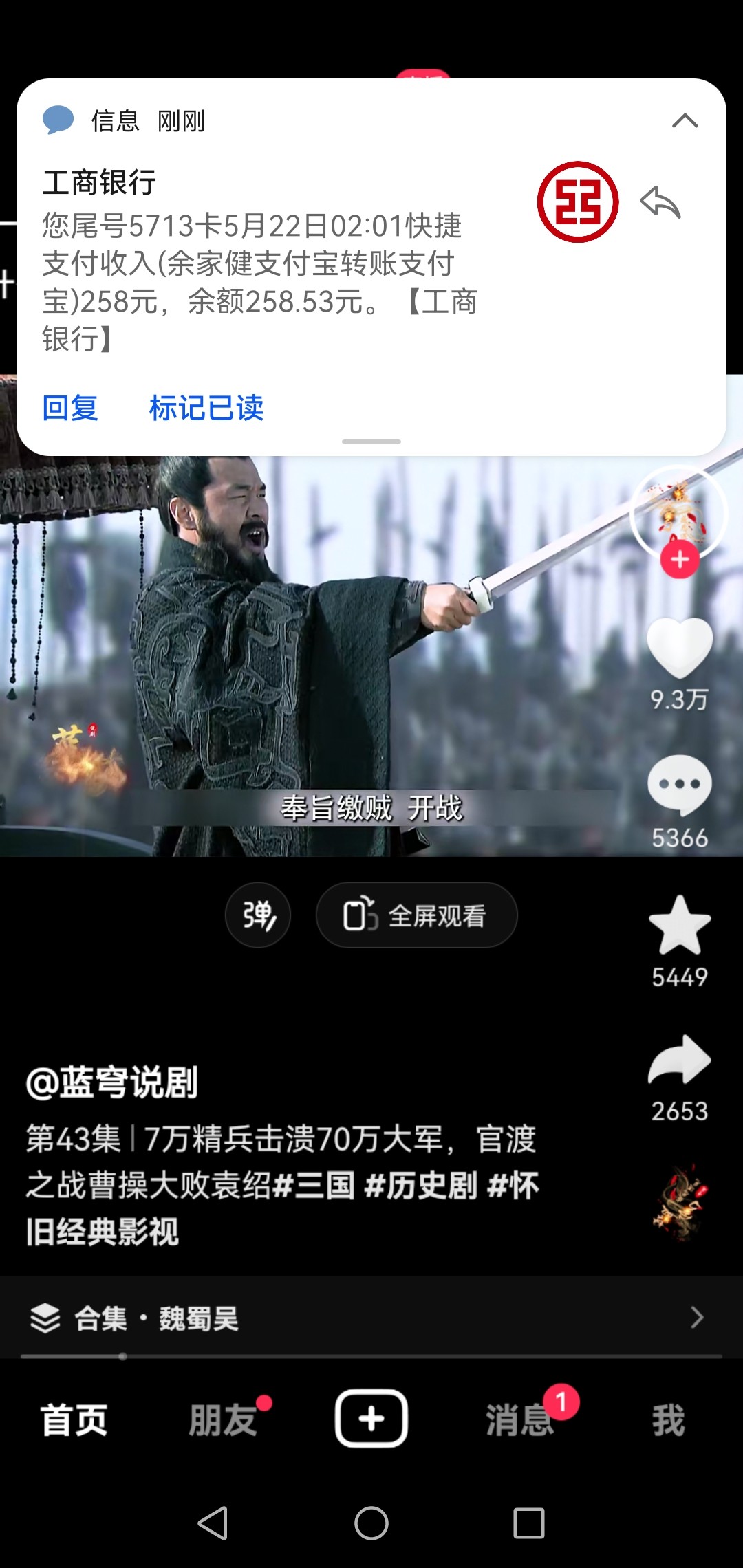Open the @蓝穹说剧 profile
Viewport: 743px width, 1568px height.
click(112, 1082)
